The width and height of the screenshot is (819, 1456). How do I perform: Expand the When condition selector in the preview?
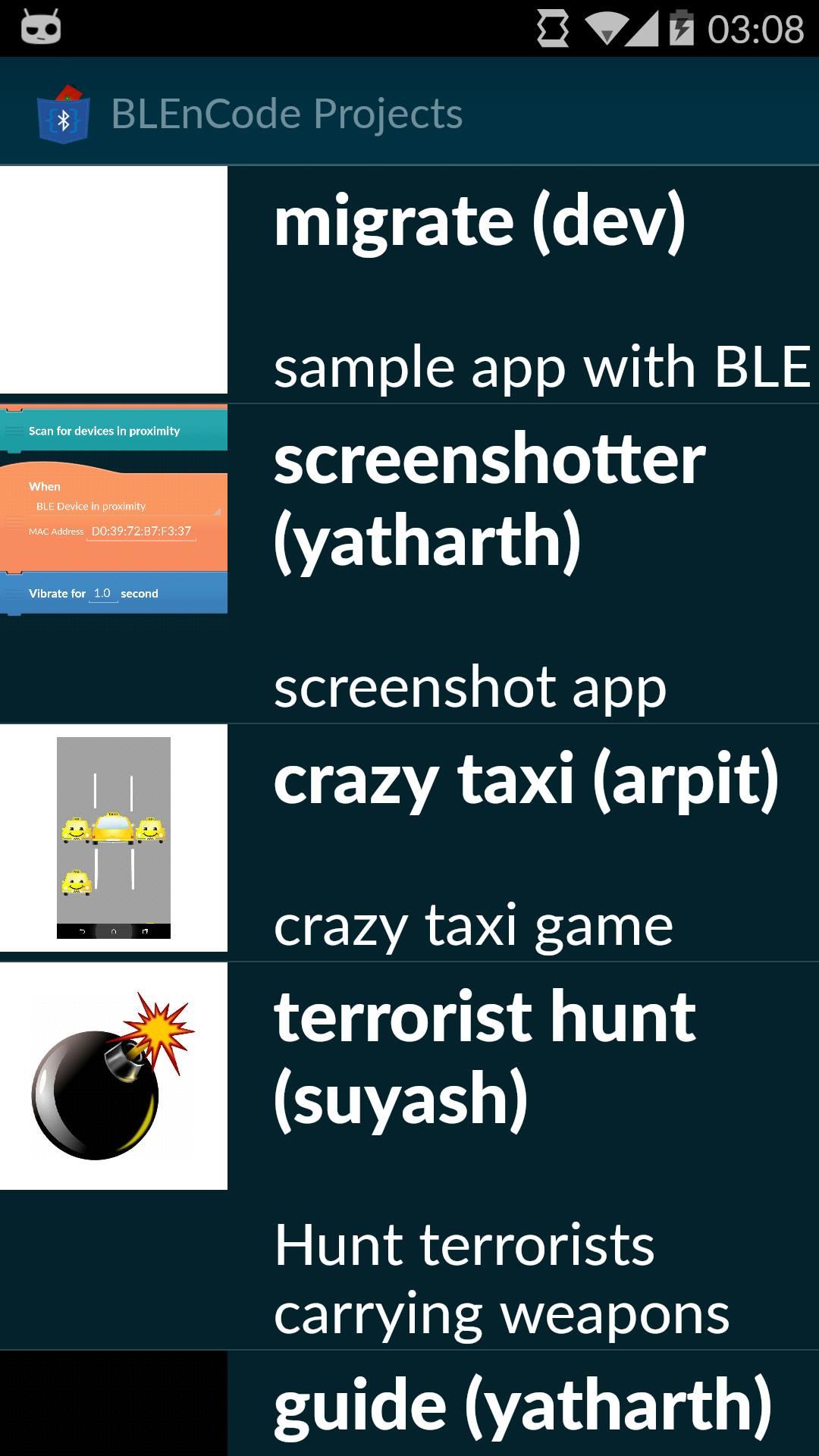216,510
